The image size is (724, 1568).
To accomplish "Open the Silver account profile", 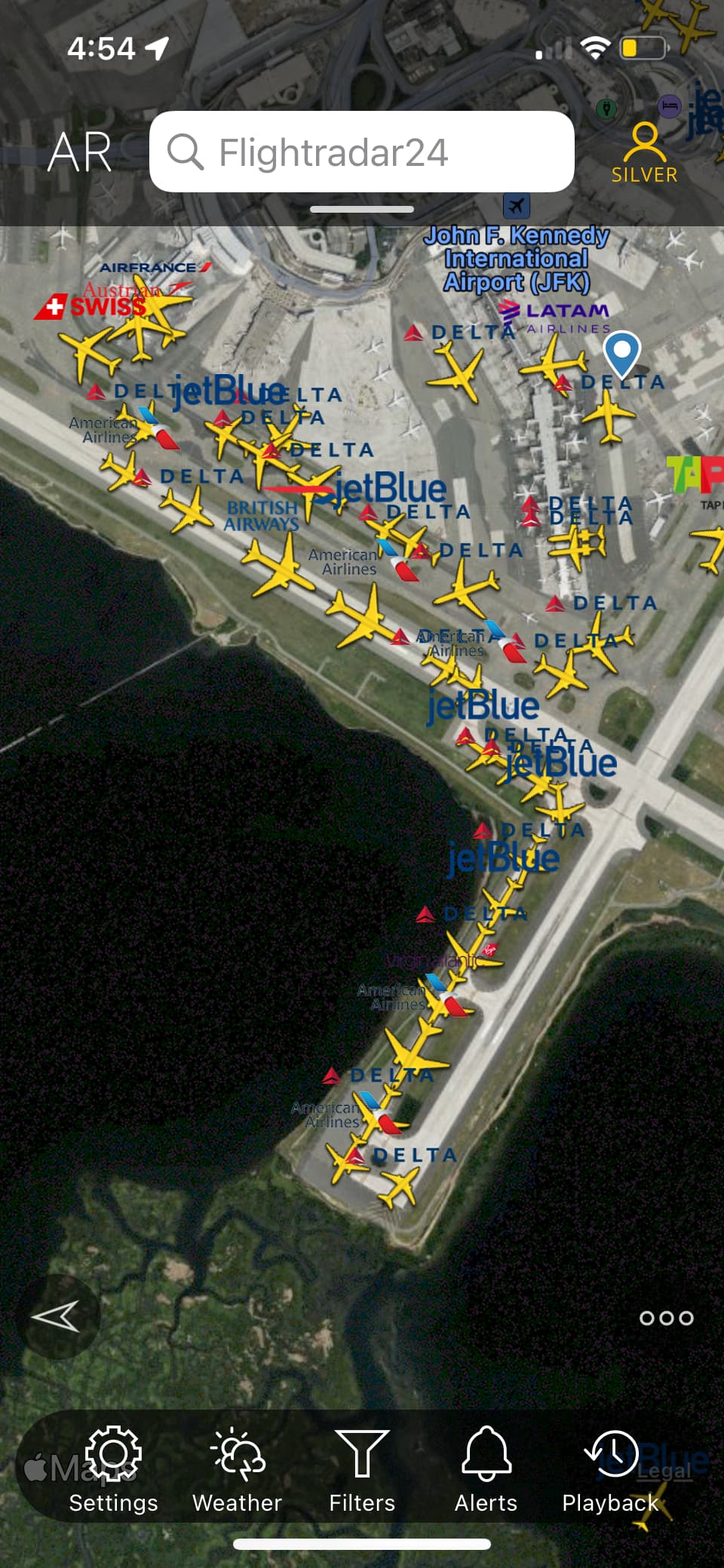I will [x=643, y=154].
